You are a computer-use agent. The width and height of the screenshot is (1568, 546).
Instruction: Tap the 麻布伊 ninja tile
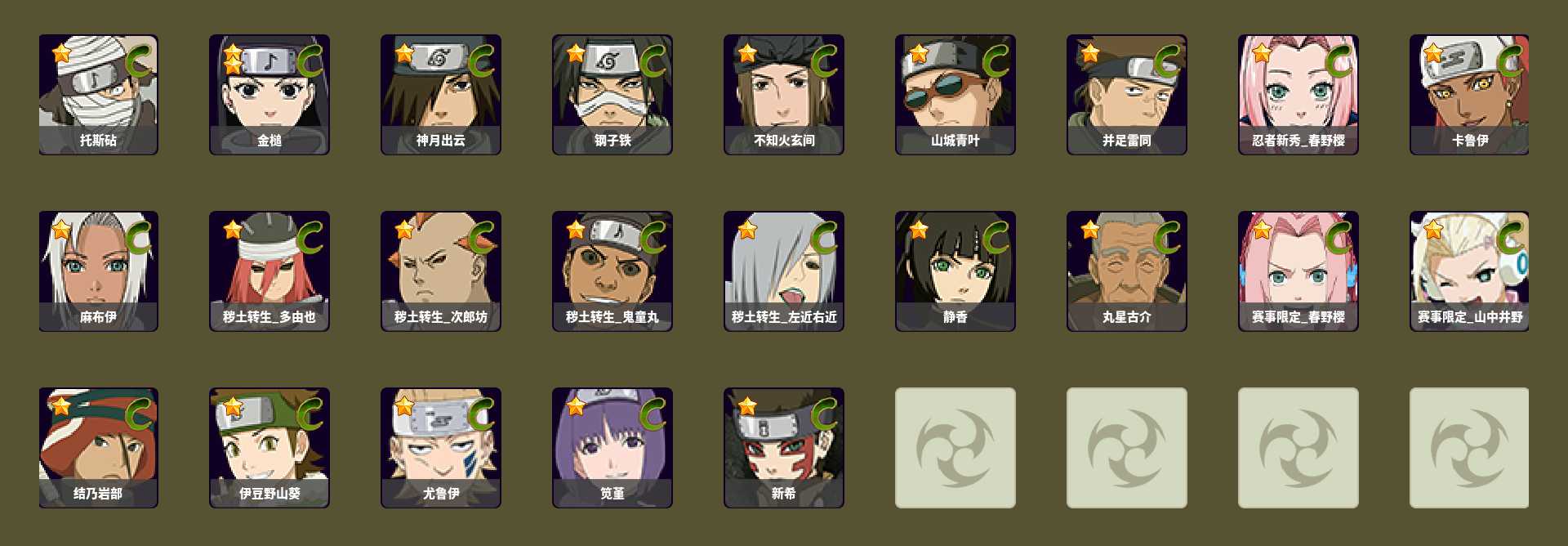pos(98,271)
